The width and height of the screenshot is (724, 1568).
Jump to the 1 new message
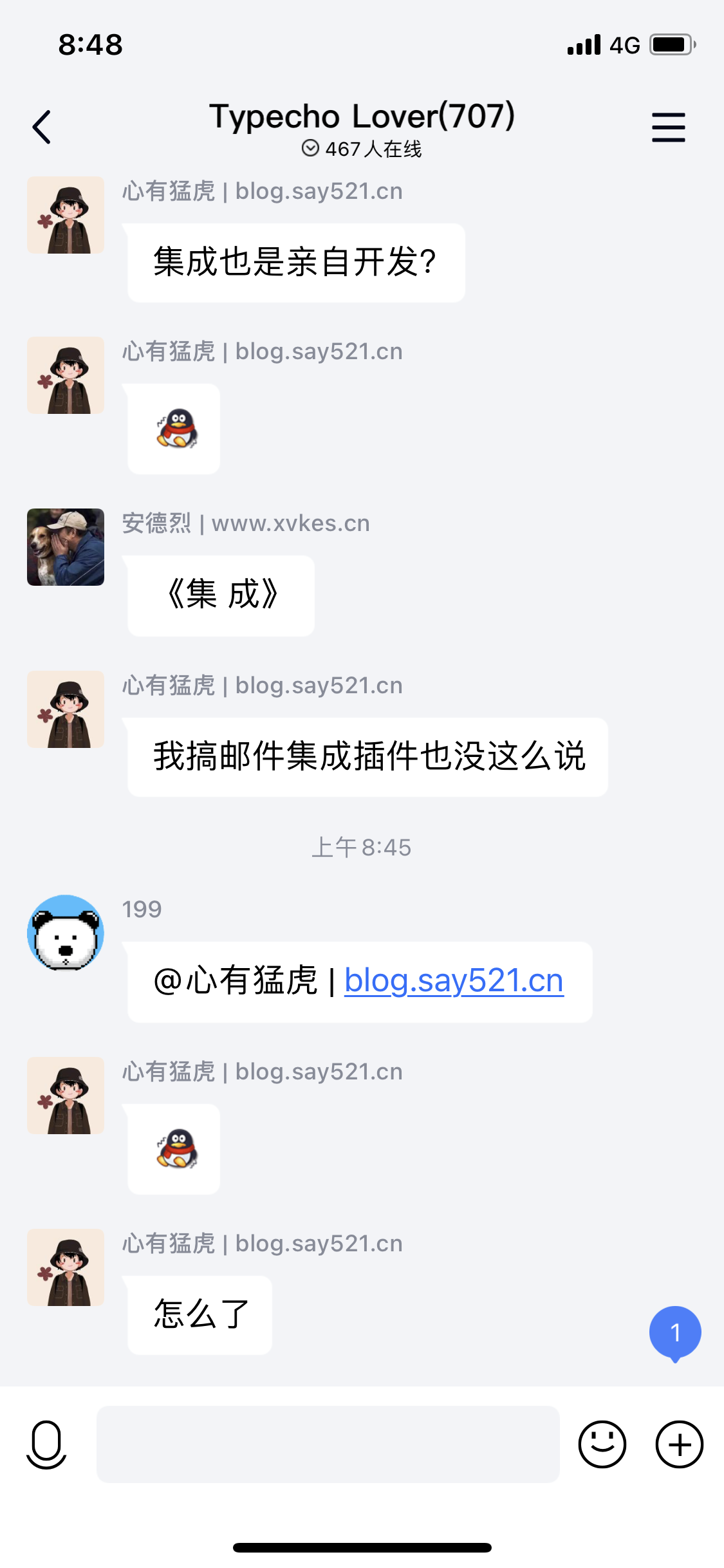click(674, 1332)
